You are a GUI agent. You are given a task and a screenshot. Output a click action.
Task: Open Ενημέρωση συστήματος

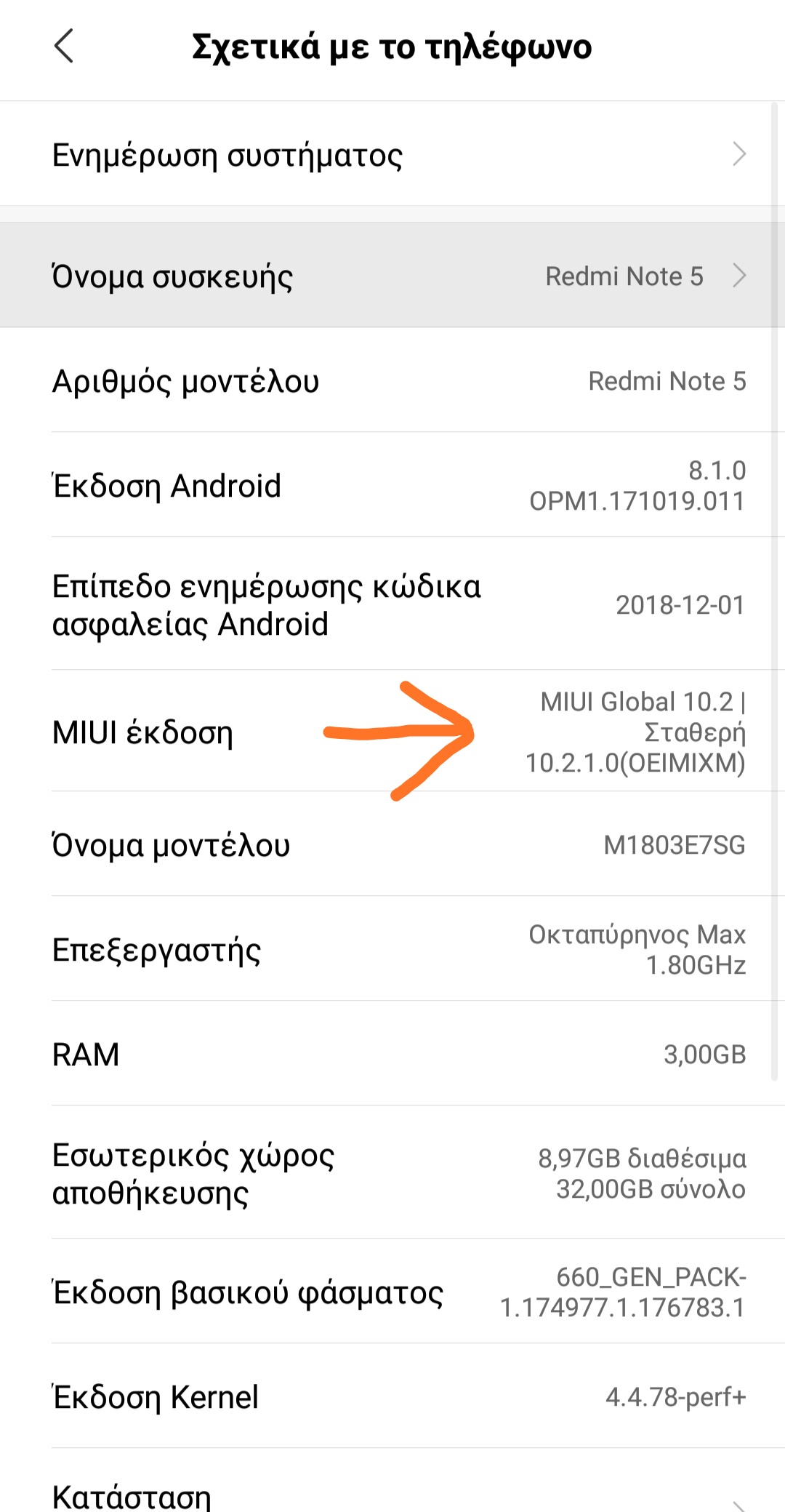(x=392, y=154)
